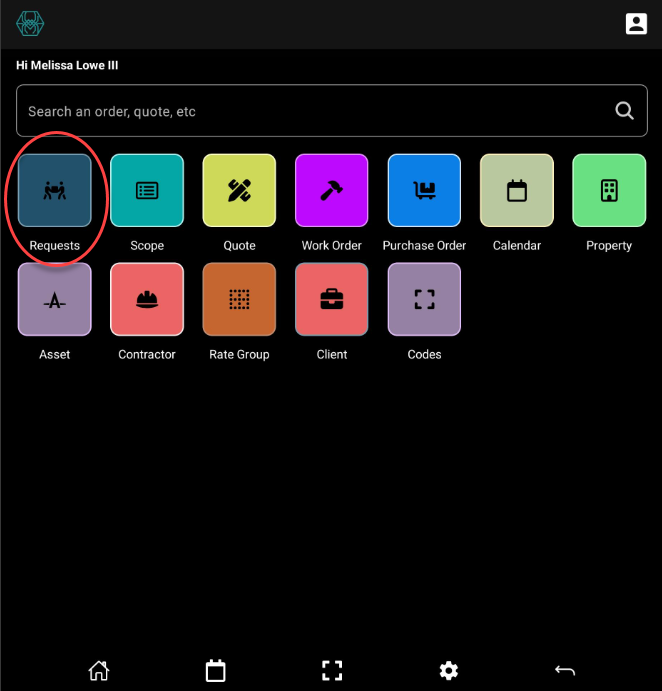Open the Rate Group tile

coord(239,299)
